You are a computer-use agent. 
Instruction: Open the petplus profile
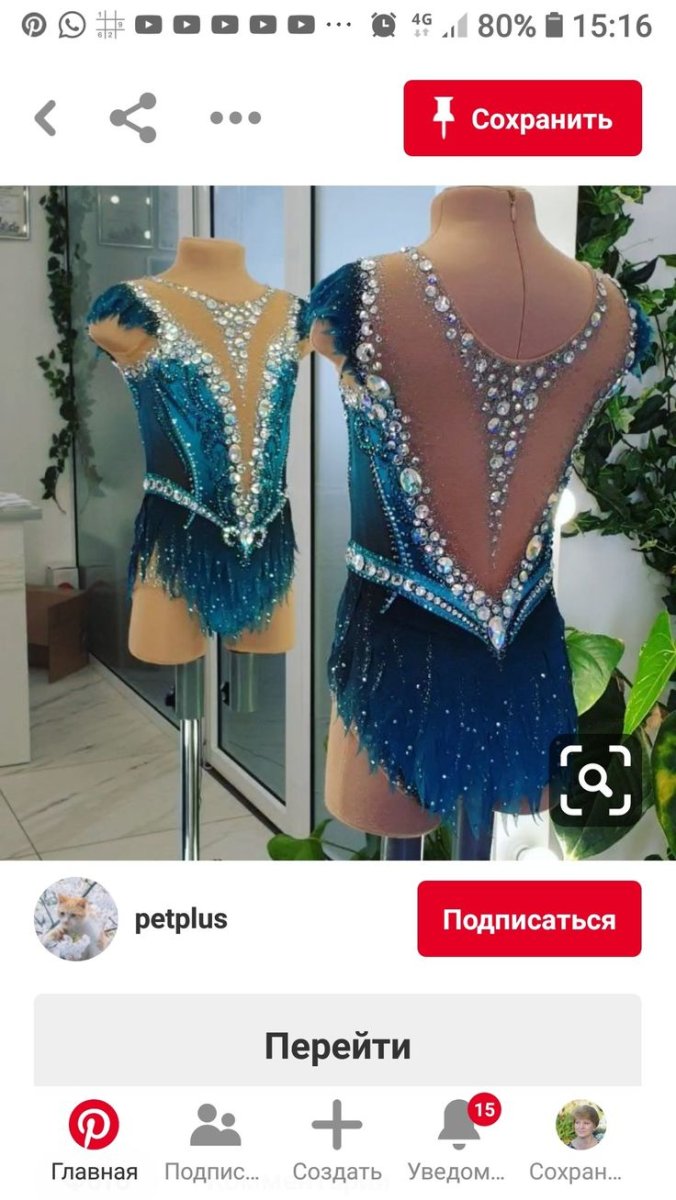coord(180,919)
